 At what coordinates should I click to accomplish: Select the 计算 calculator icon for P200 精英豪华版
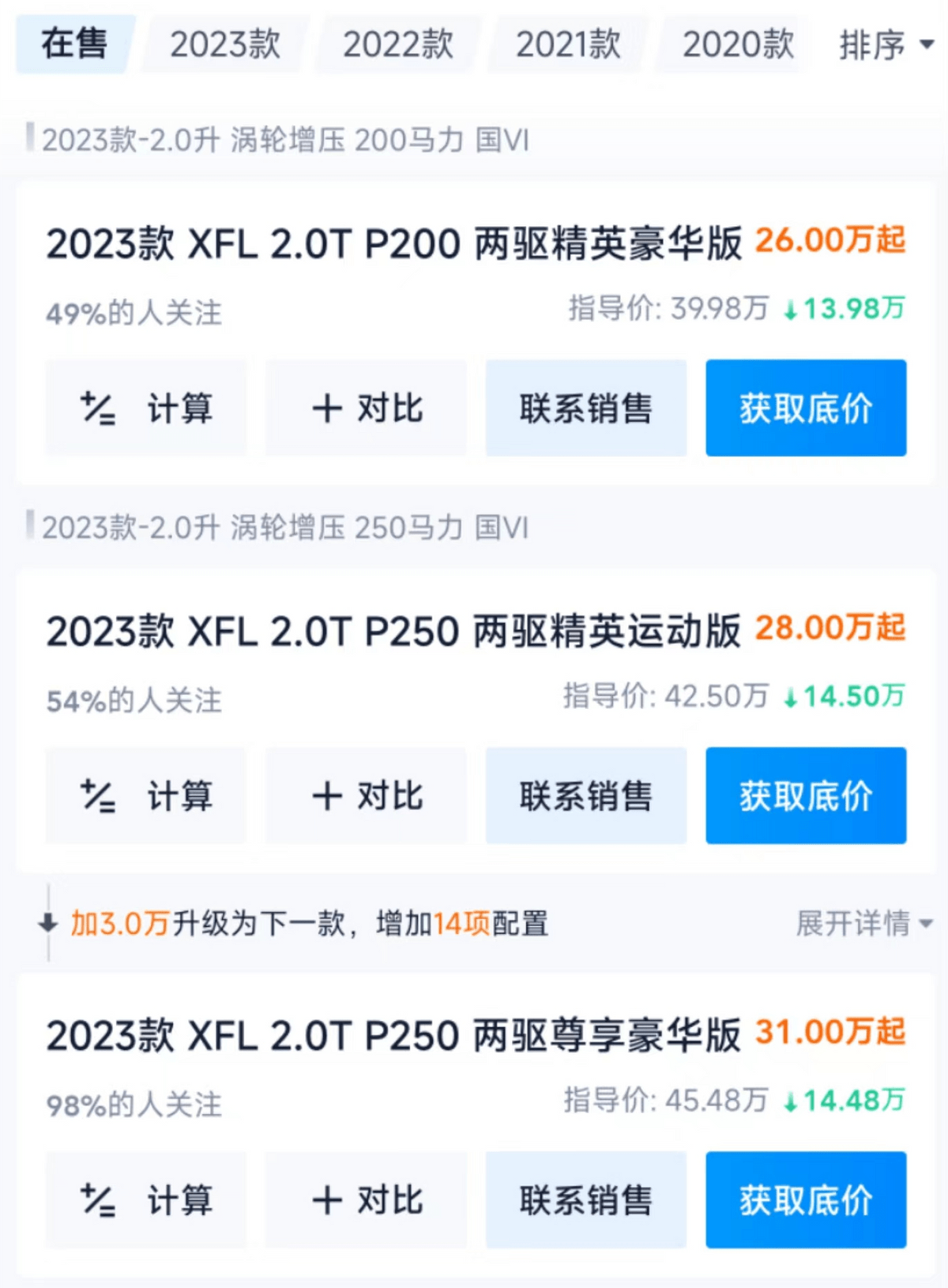pos(98,408)
